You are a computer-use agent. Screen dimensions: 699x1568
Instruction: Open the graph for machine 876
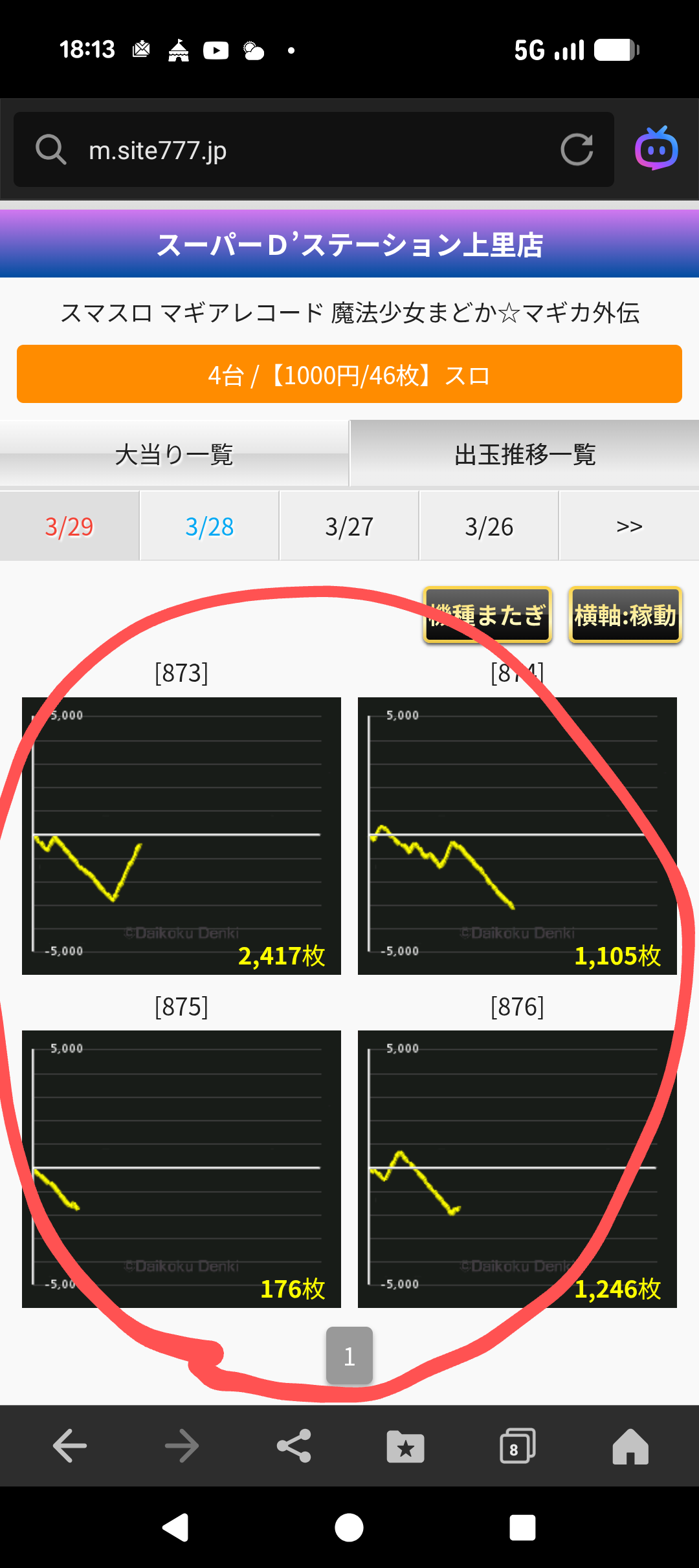coord(517,1169)
